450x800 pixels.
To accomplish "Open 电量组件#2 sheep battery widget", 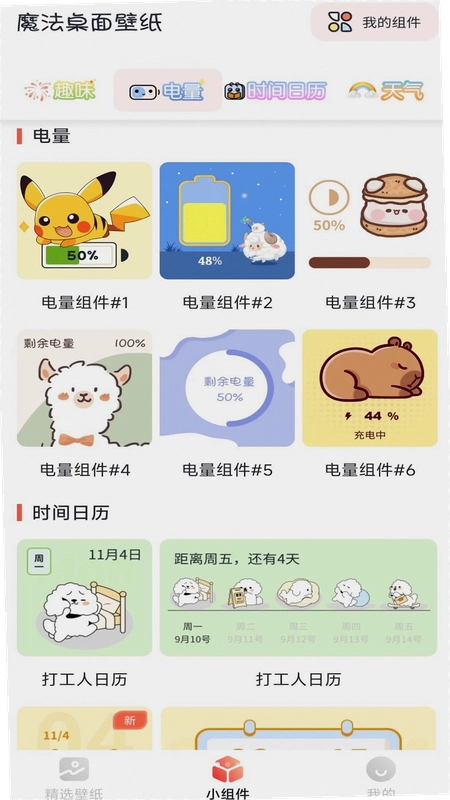I will 227,220.
